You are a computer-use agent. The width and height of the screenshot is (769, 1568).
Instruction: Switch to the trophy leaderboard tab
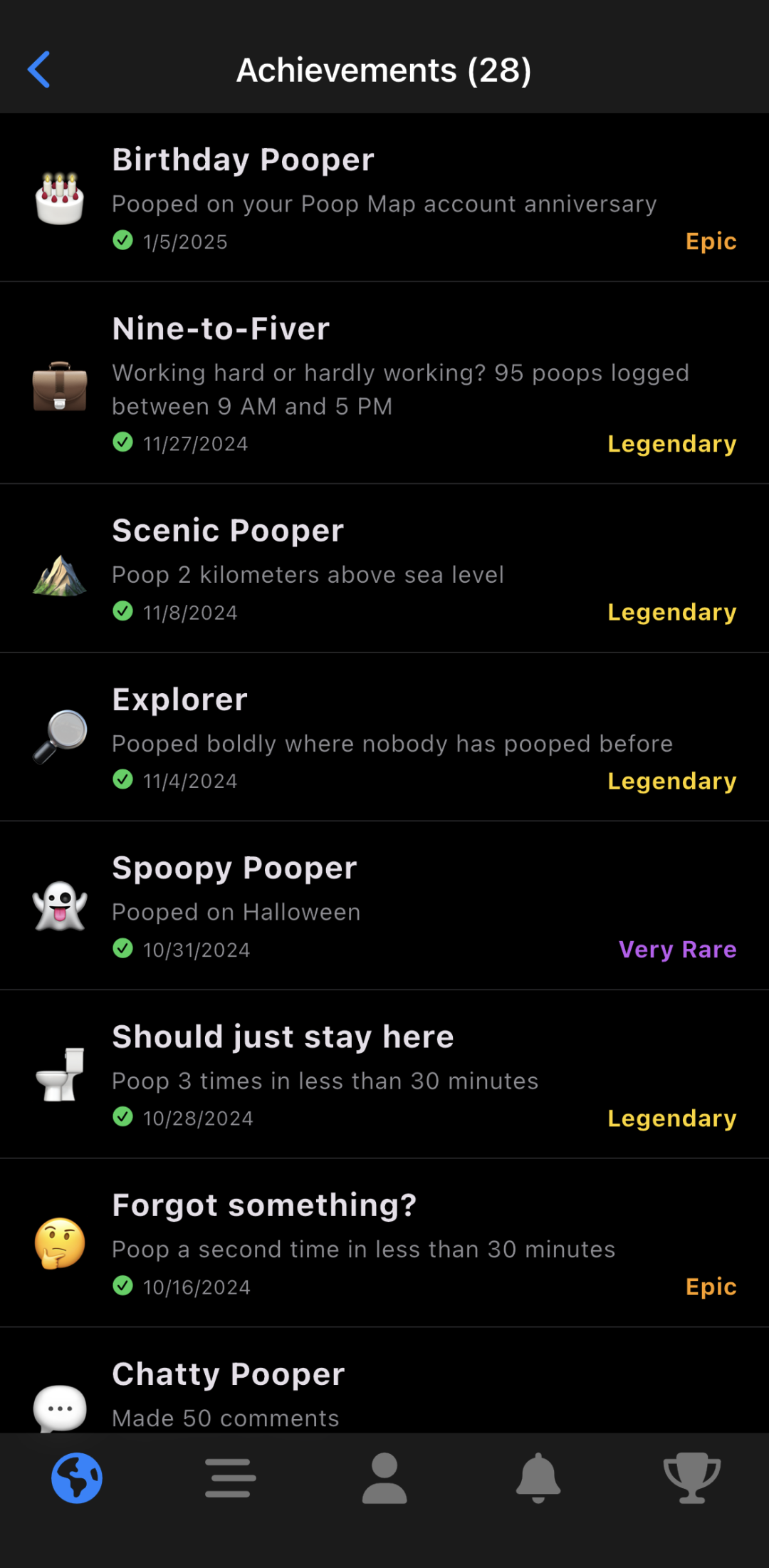tap(692, 1478)
